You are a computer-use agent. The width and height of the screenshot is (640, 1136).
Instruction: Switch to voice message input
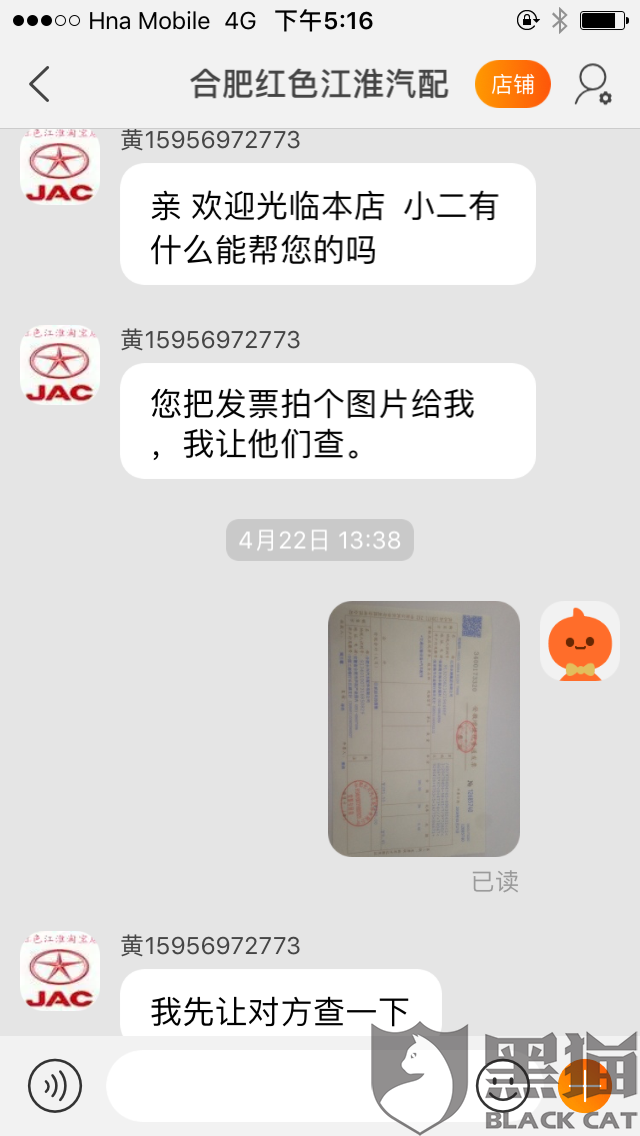[55, 1085]
